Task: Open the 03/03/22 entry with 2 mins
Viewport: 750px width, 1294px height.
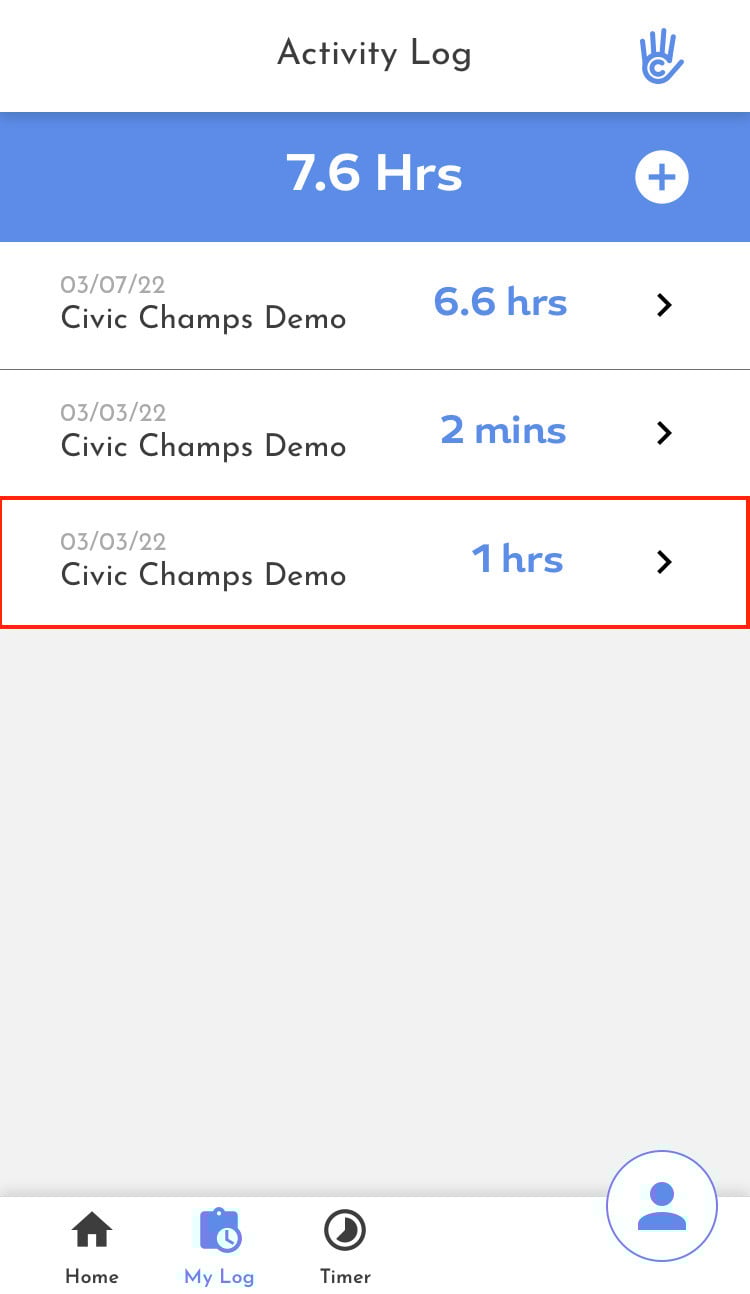Action: point(375,433)
